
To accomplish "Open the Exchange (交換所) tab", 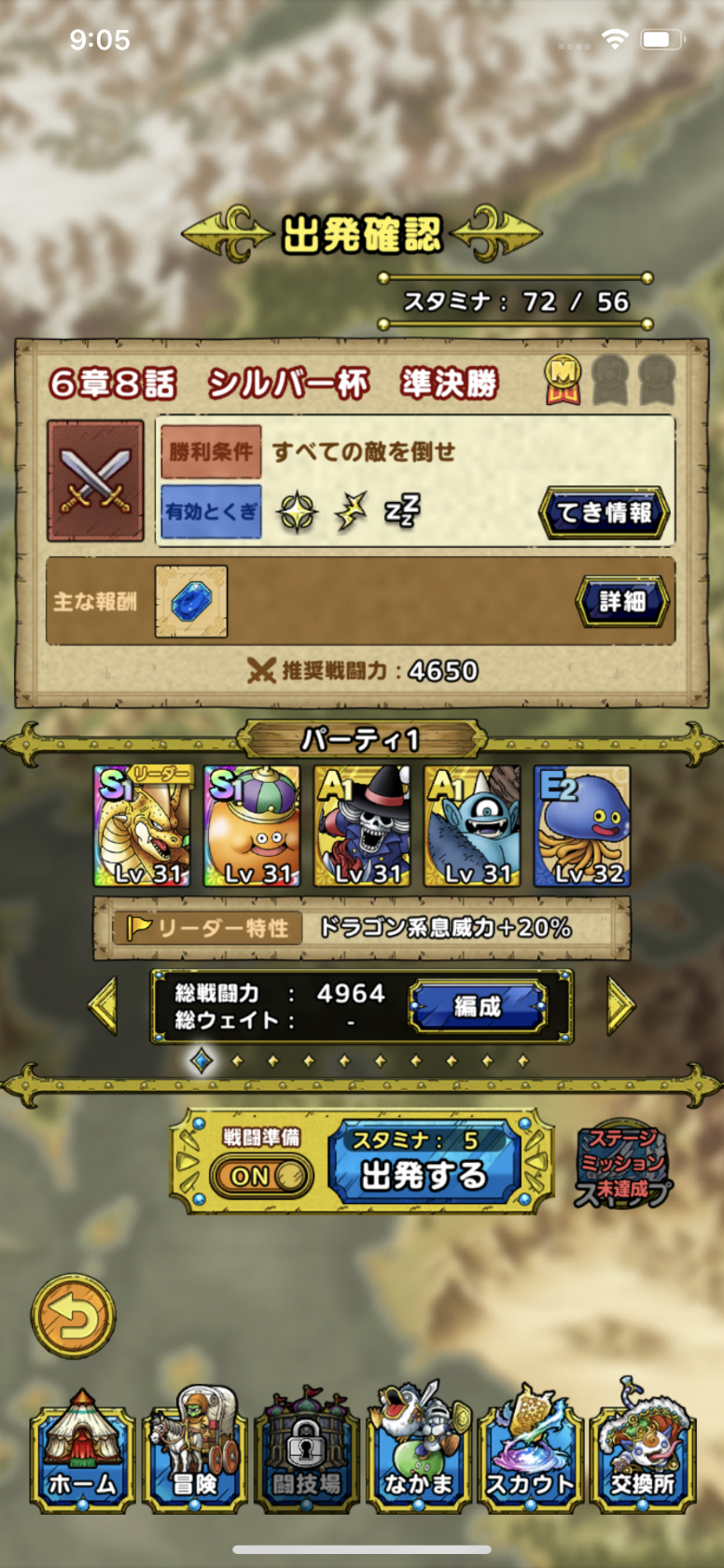I will click(642, 1449).
